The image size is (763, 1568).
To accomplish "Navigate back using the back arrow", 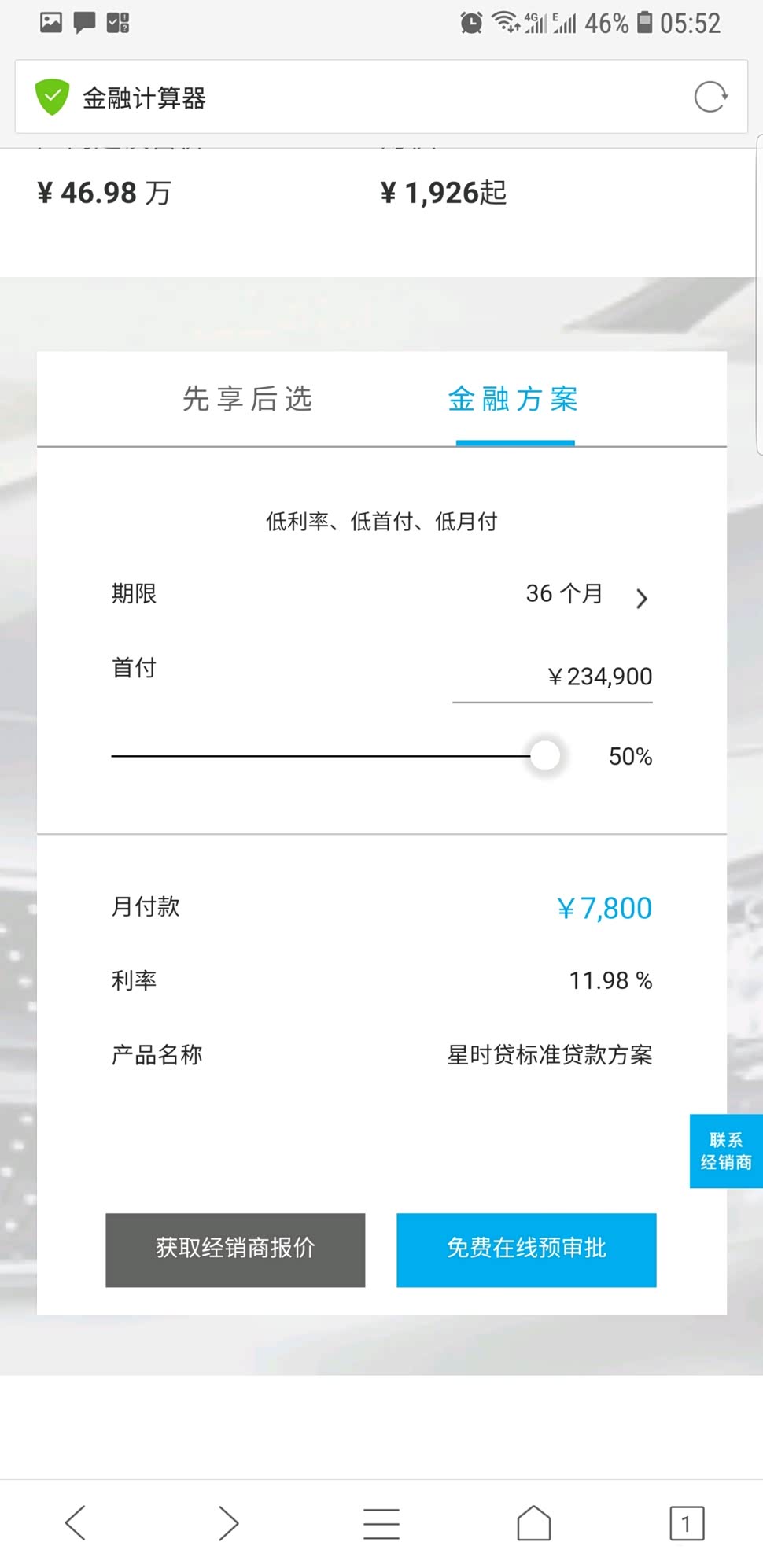I will click(76, 1523).
